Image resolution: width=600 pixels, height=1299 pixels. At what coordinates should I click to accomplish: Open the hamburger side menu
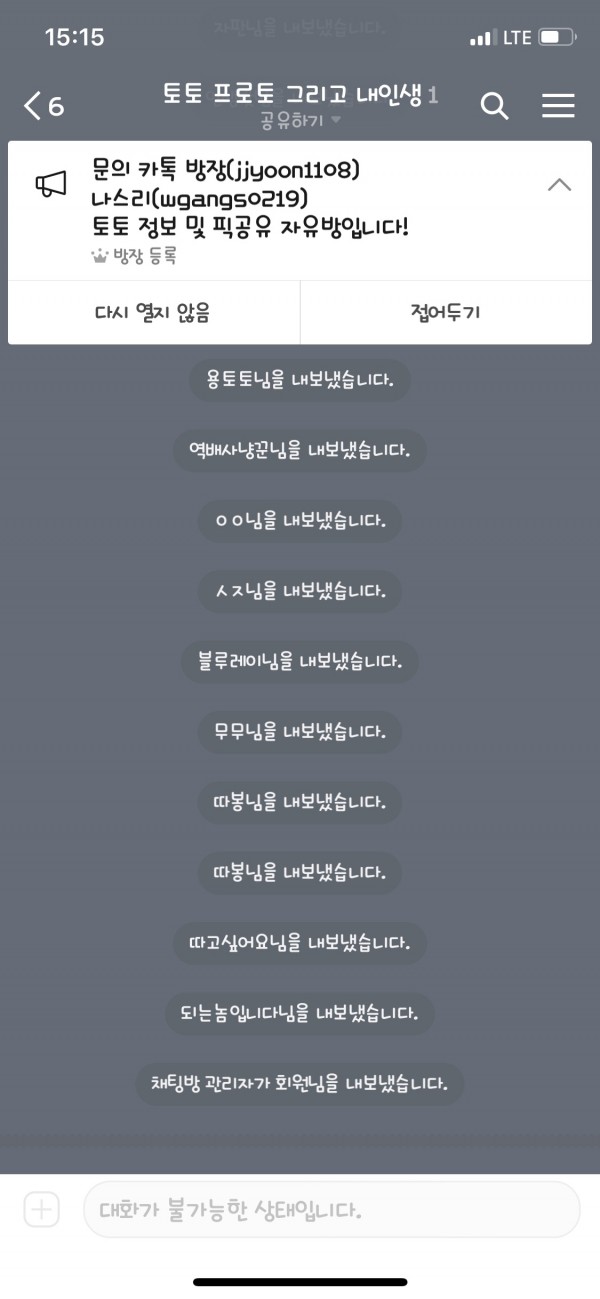click(558, 106)
